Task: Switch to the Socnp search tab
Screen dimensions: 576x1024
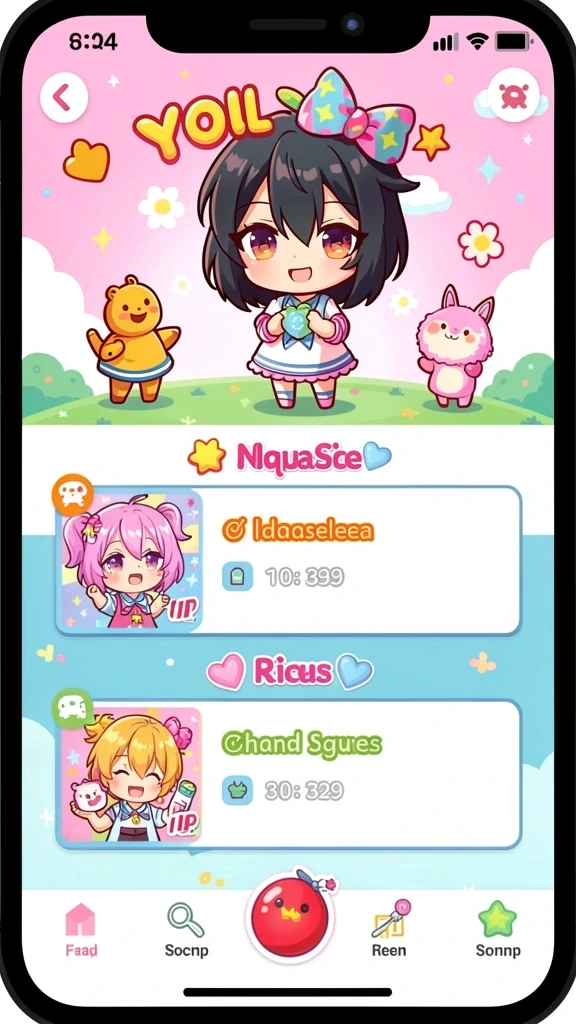Action: click(187, 930)
